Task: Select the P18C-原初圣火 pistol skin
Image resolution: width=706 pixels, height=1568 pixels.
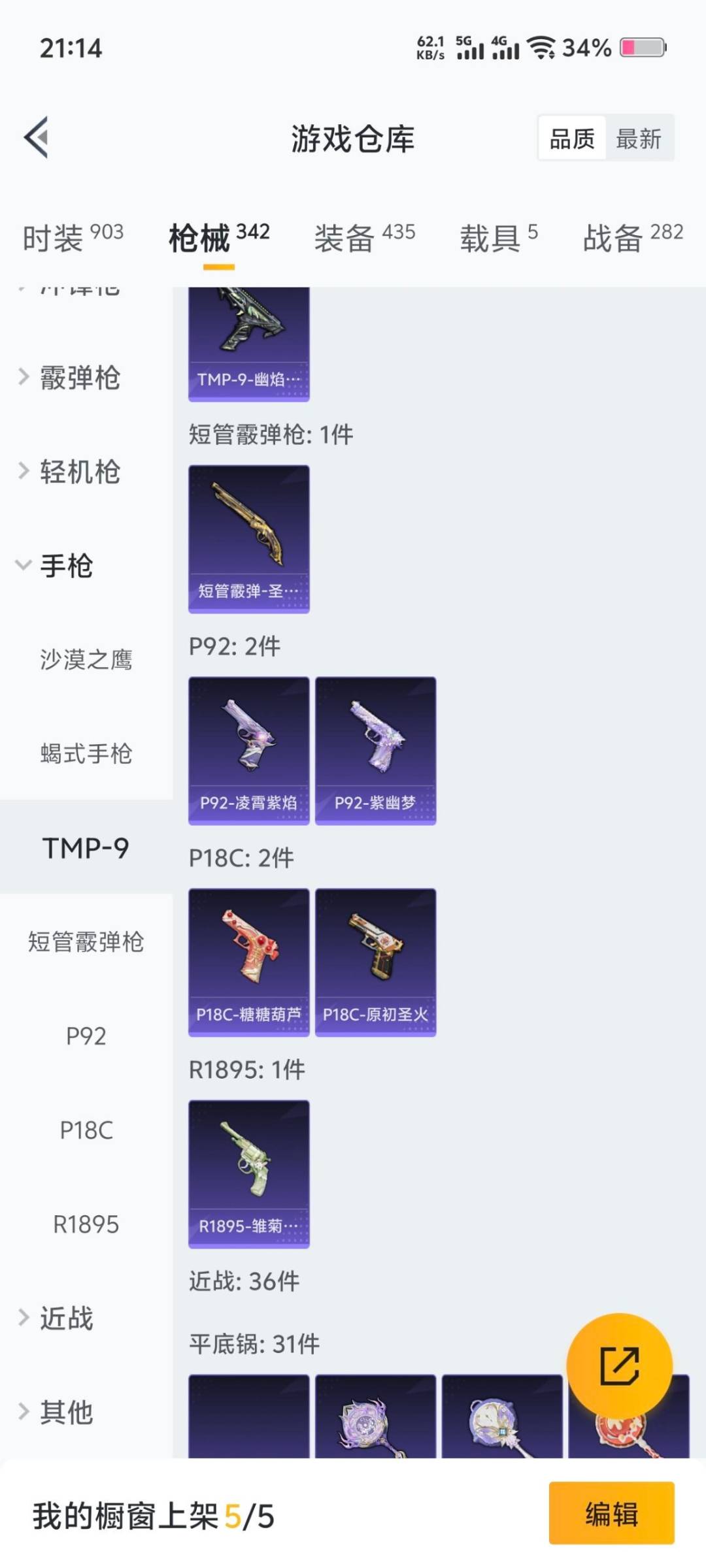Action: (376, 960)
